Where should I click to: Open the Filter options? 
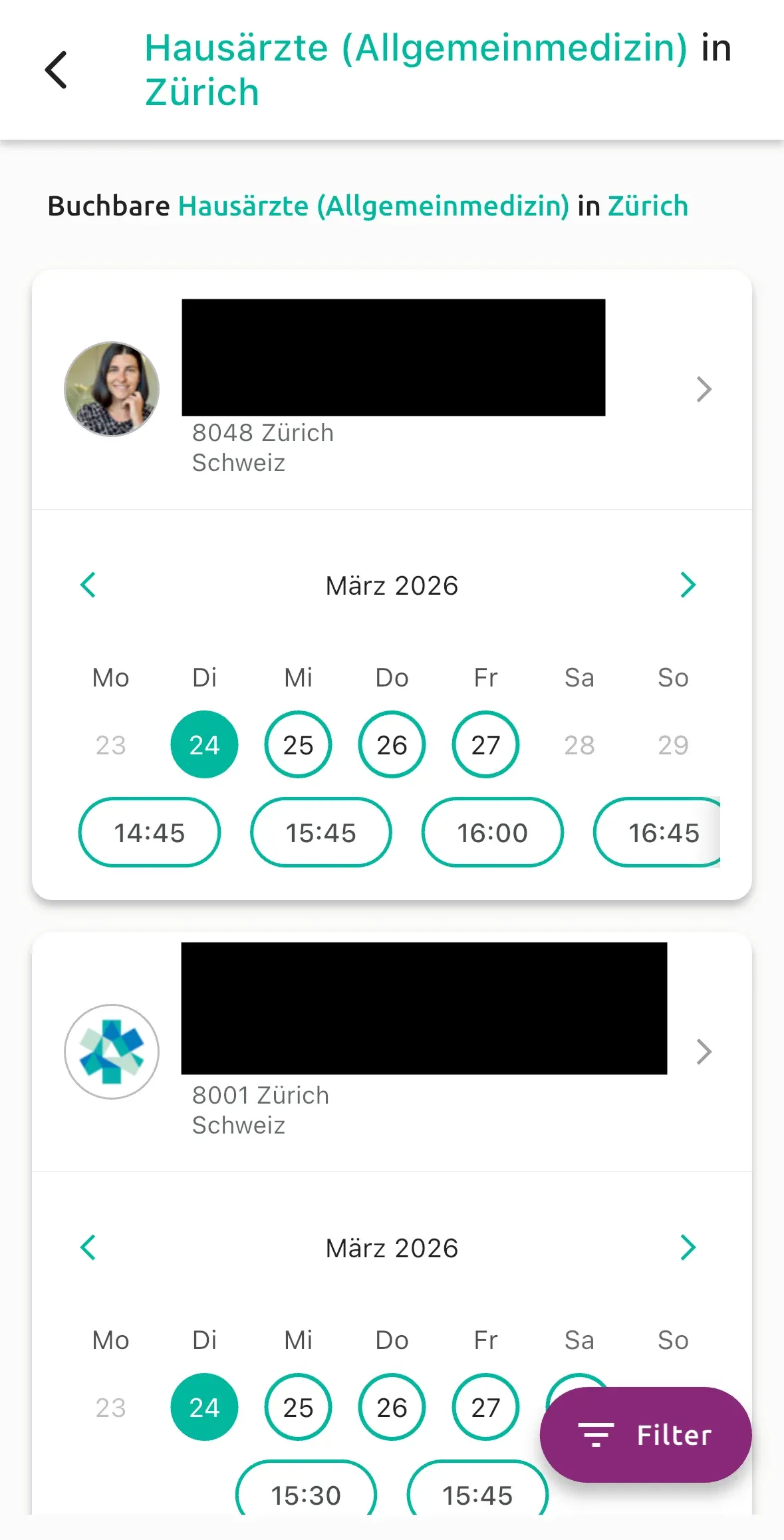click(646, 1435)
